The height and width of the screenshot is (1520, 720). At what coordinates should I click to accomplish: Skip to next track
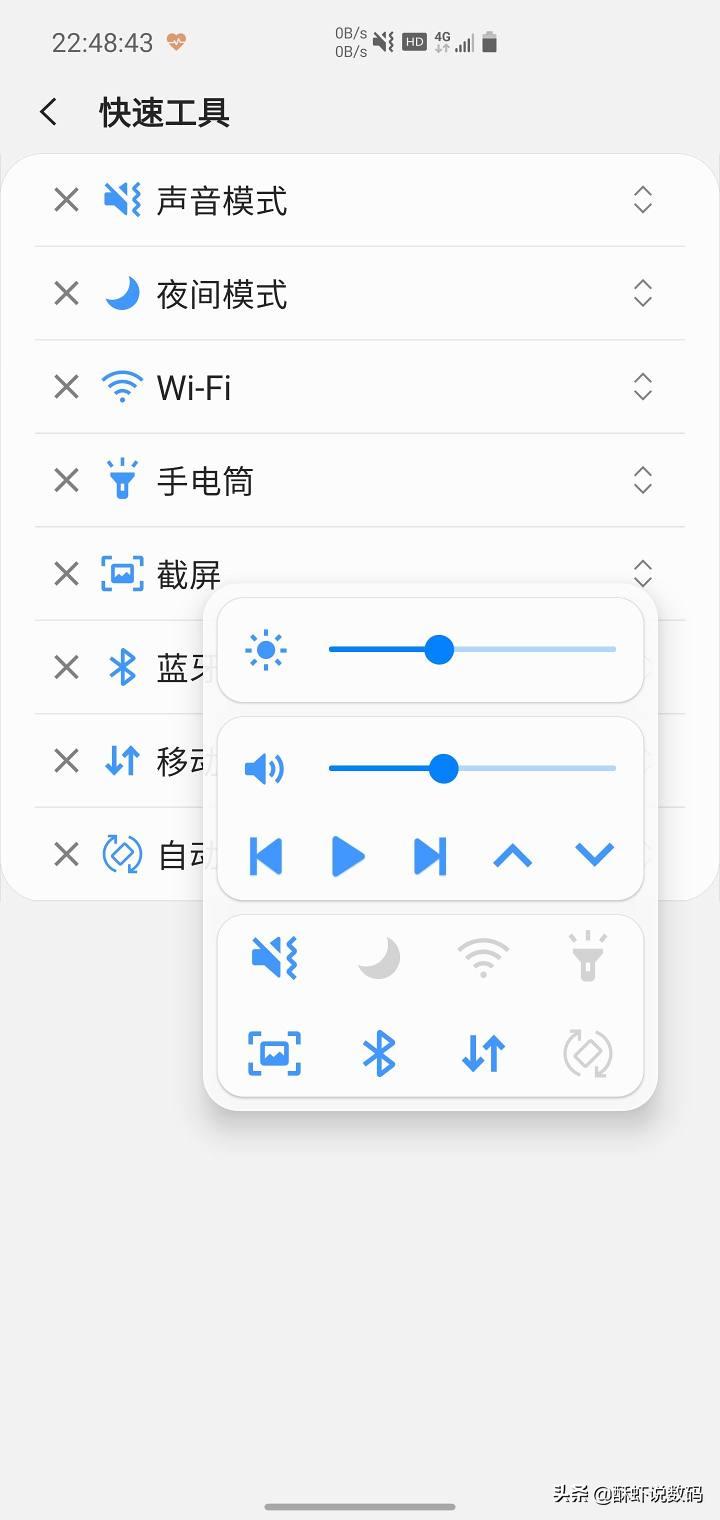coord(429,855)
